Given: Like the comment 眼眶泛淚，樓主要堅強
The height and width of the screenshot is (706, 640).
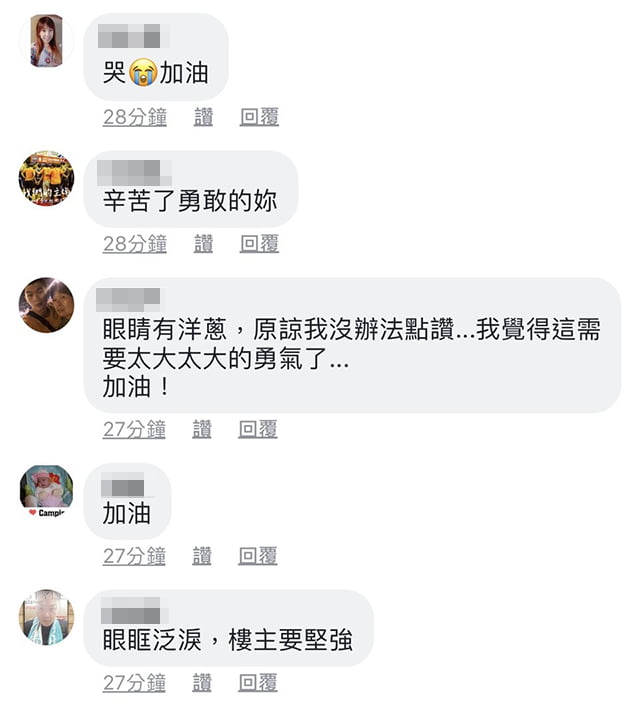Looking at the screenshot, I should (202, 683).
